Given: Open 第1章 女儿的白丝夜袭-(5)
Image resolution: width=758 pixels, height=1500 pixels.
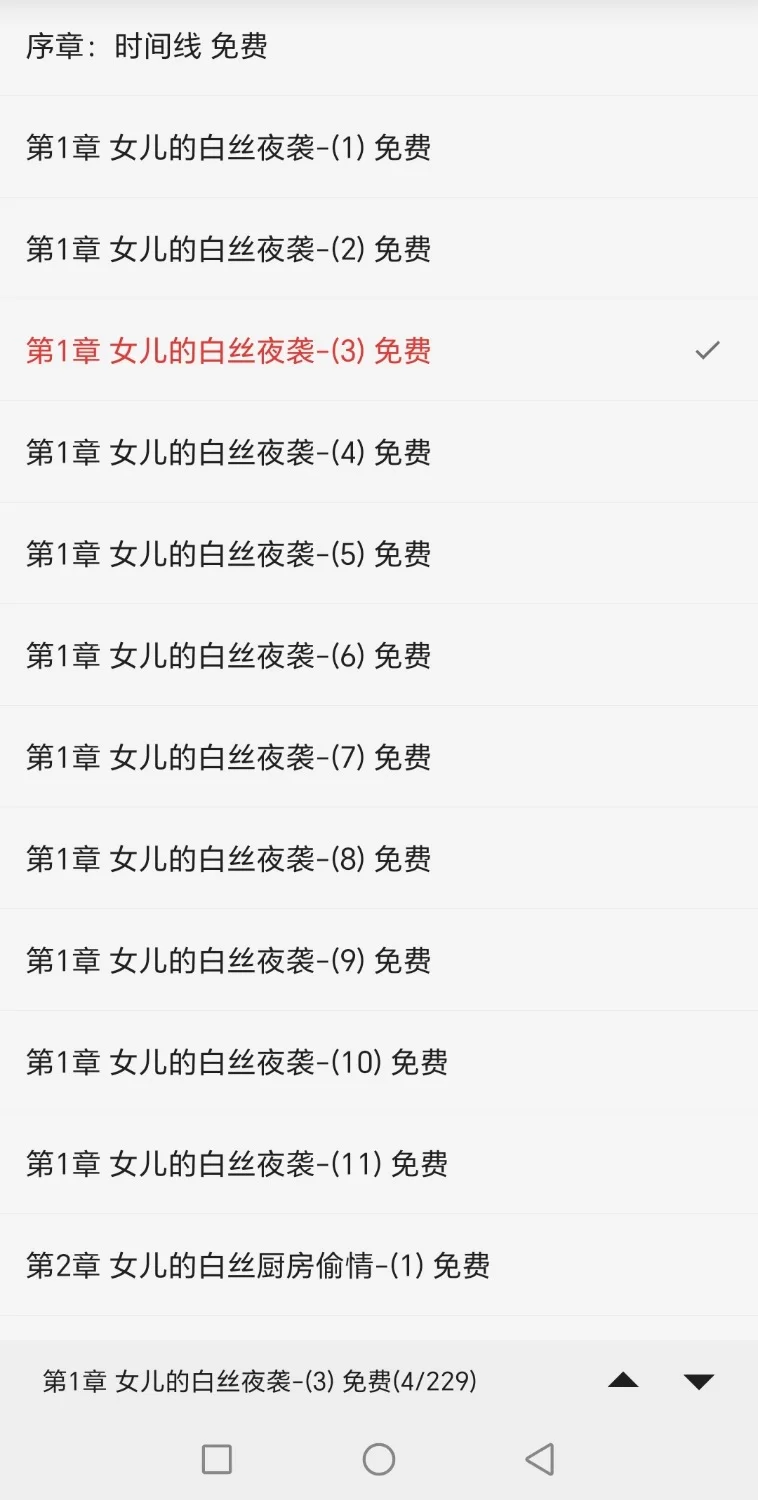Looking at the screenshot, I should click(230, 554).
